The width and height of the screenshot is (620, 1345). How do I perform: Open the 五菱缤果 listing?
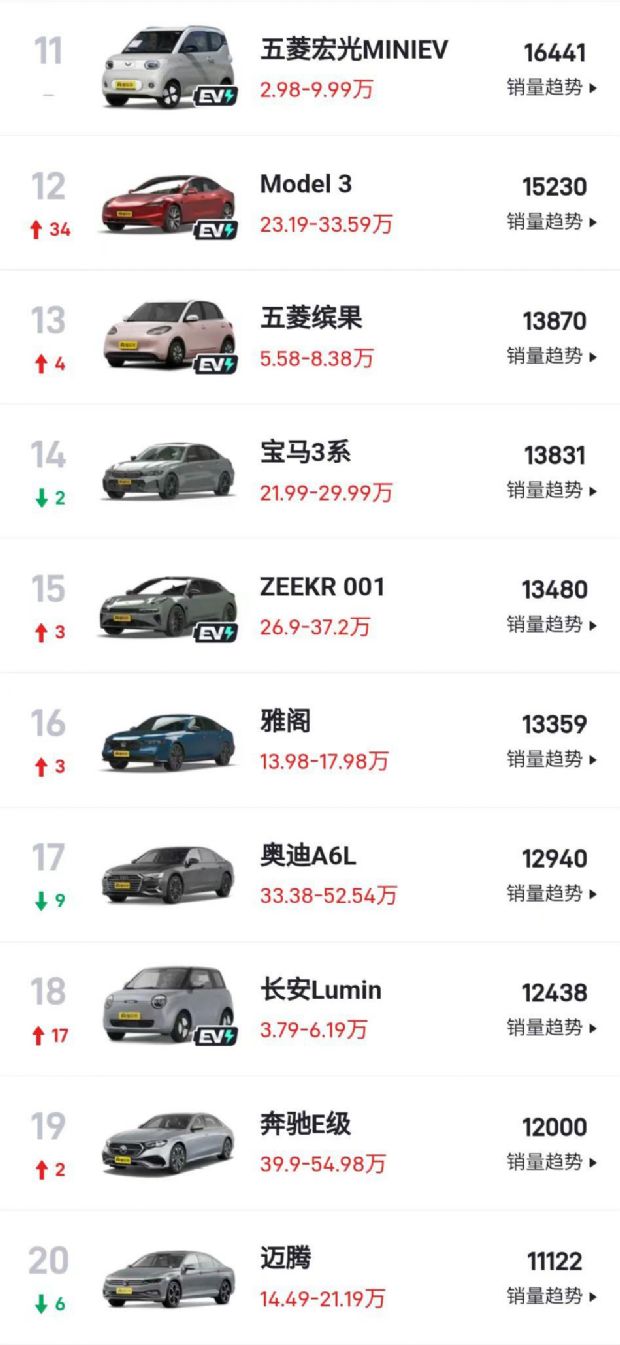tap(311, 318)
